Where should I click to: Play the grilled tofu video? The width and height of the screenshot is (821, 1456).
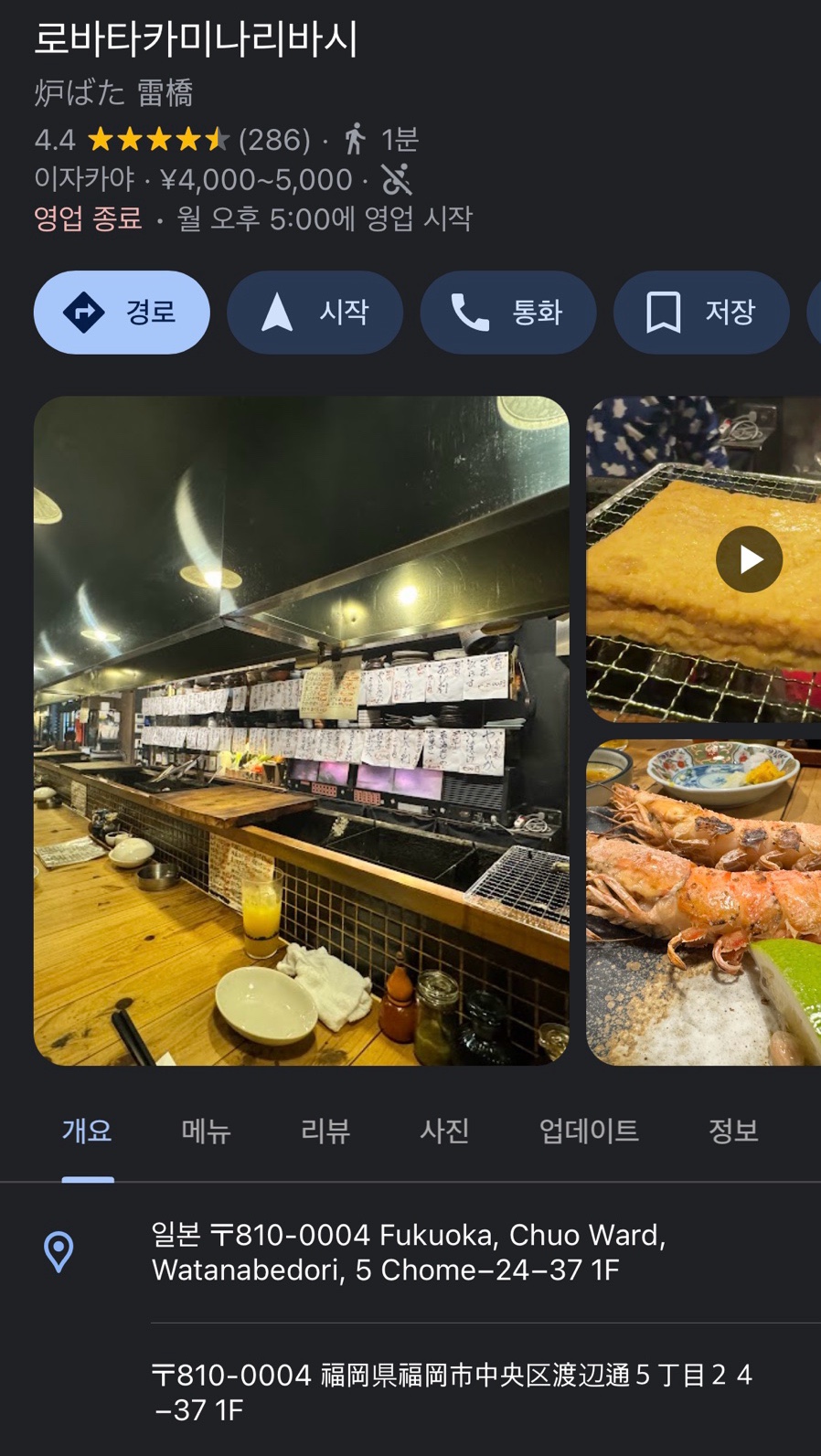pyautogui.click(x=749, y=559)
